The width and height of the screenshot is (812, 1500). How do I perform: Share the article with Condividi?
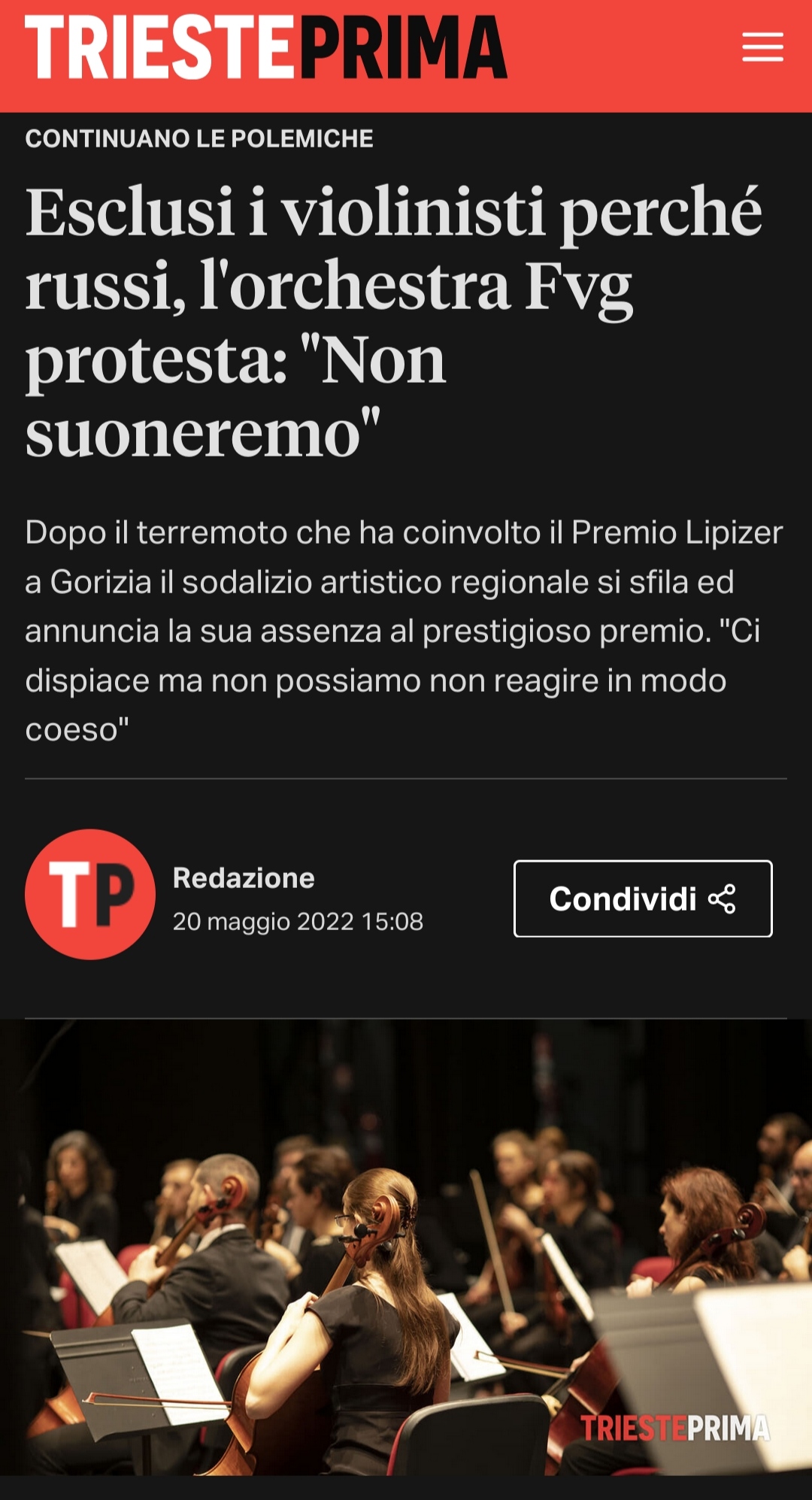pyautogui.click(x=643, y=898)
